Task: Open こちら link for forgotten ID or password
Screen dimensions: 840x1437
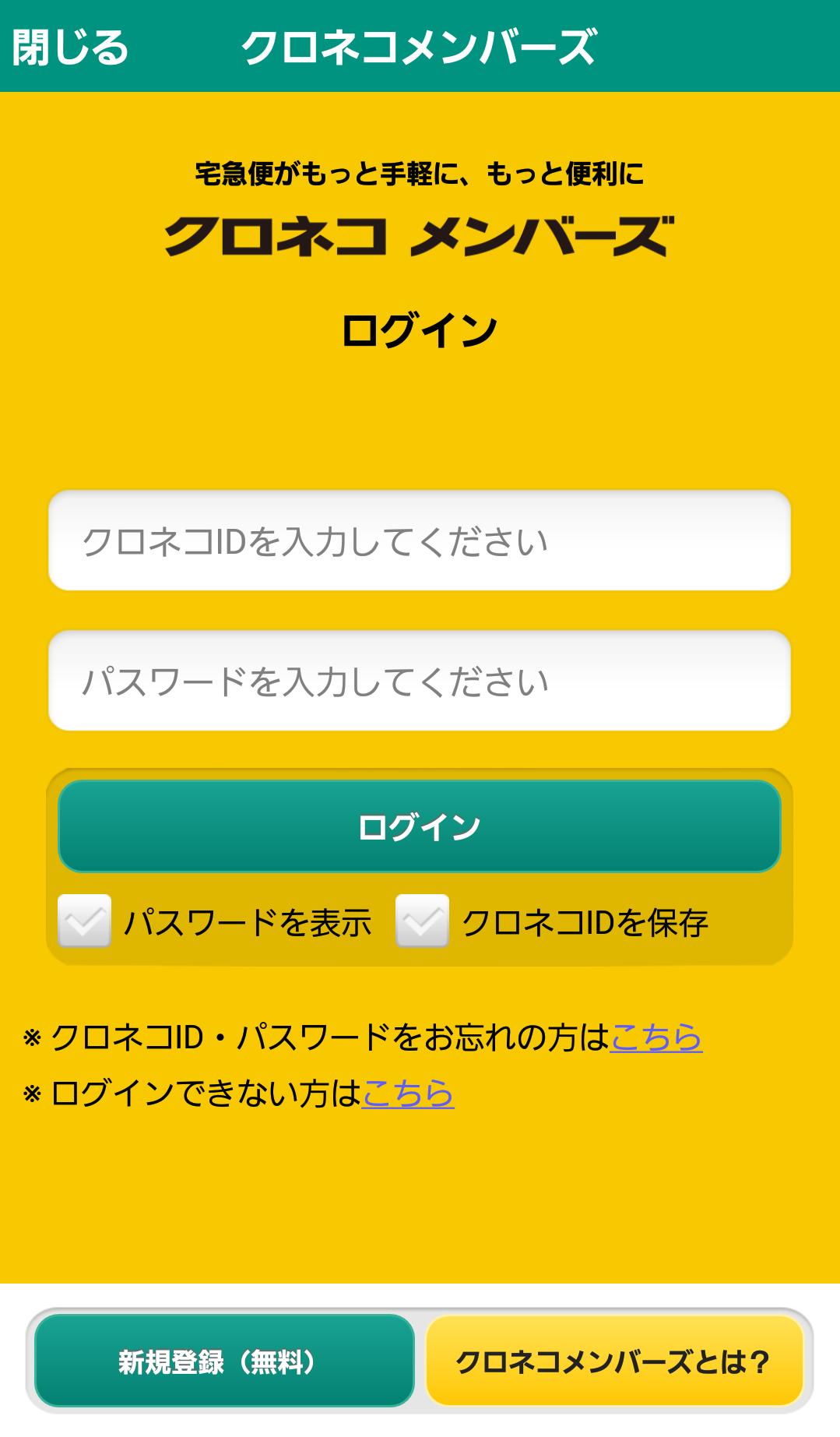Action: 655,1037
